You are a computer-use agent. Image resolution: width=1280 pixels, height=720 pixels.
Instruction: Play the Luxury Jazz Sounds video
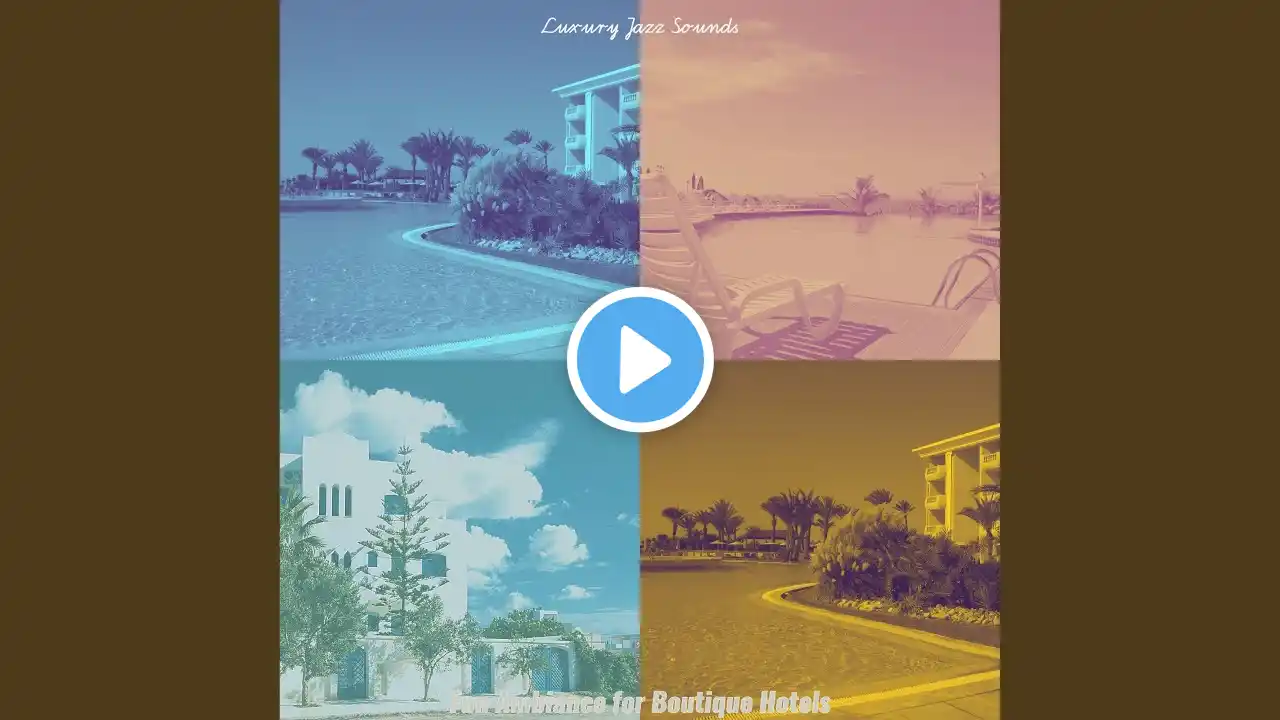pos(640,360)
